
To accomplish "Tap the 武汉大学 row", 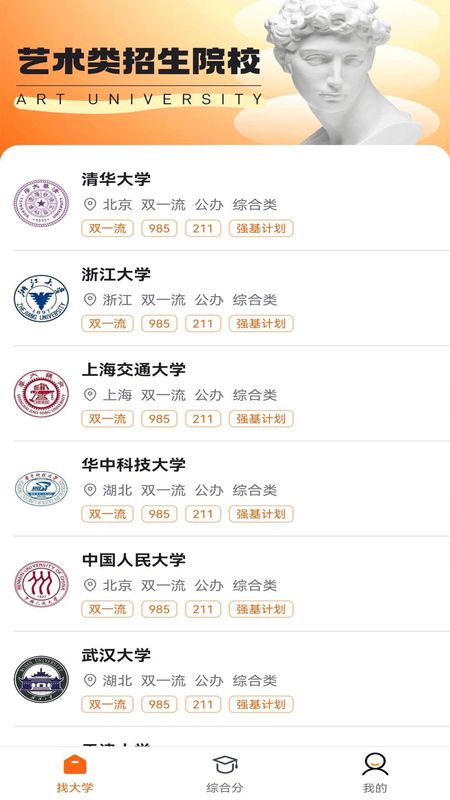I will pyautogui.click(x=225, y=679).
